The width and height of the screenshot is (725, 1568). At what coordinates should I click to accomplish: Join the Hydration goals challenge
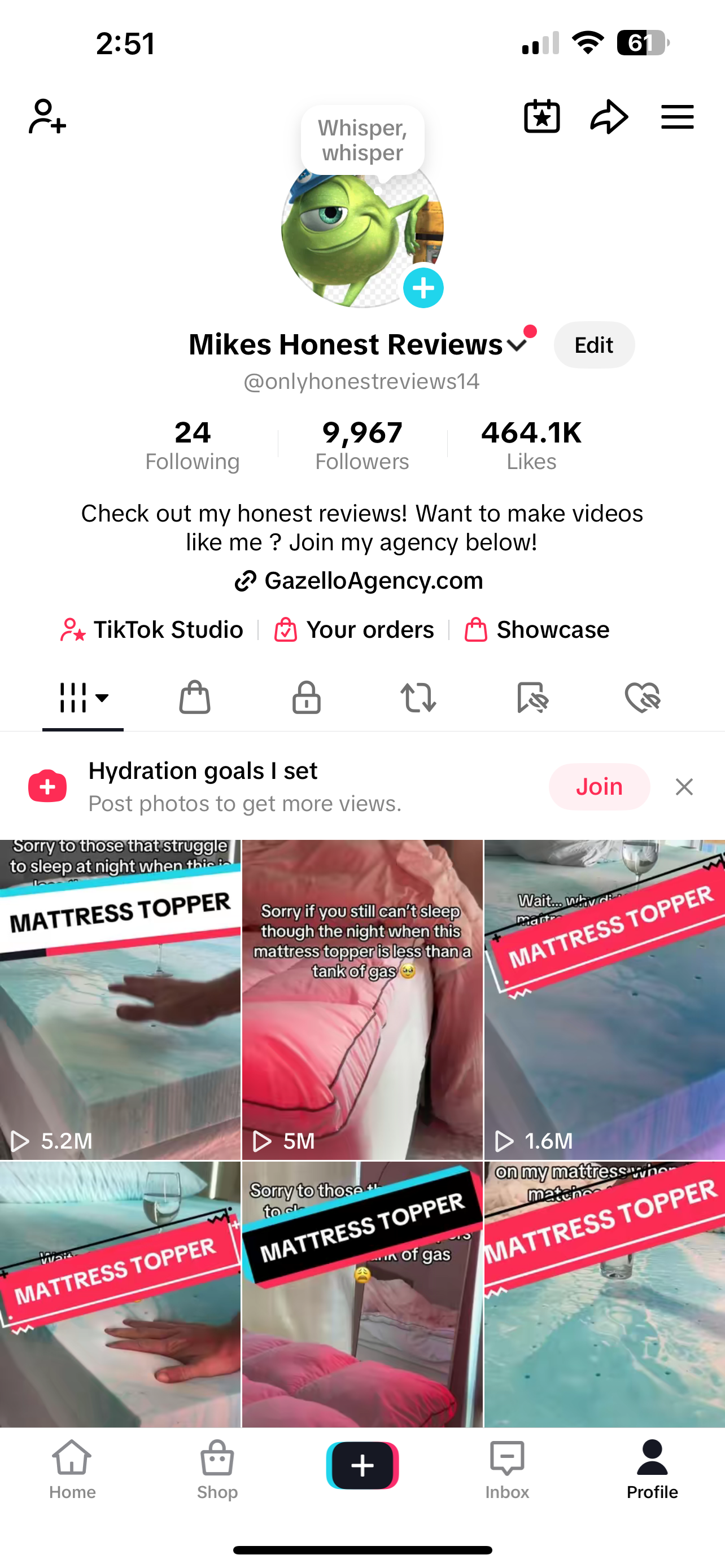[599, 786]
